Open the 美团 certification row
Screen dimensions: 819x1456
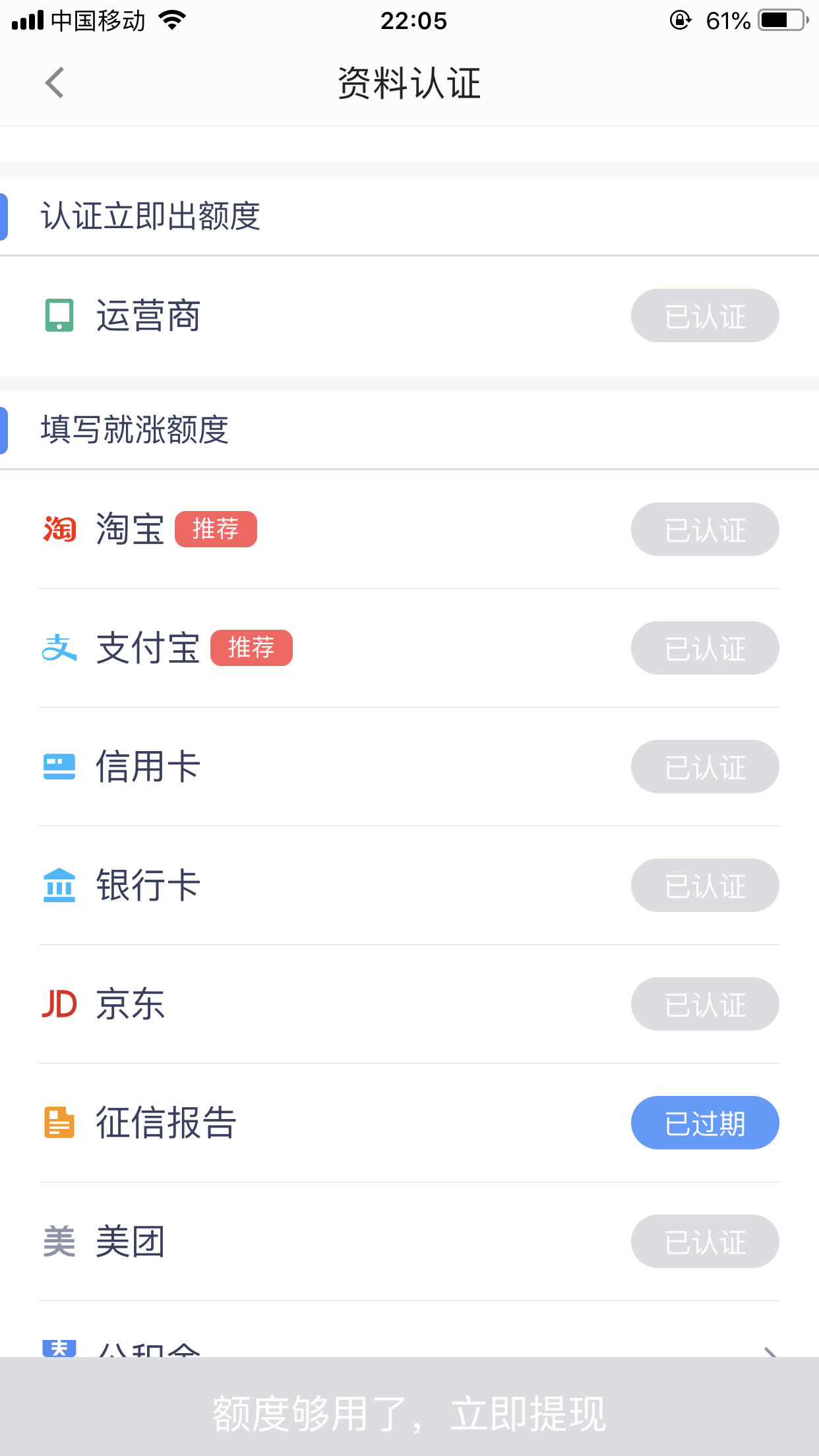tap(409, 1242)
